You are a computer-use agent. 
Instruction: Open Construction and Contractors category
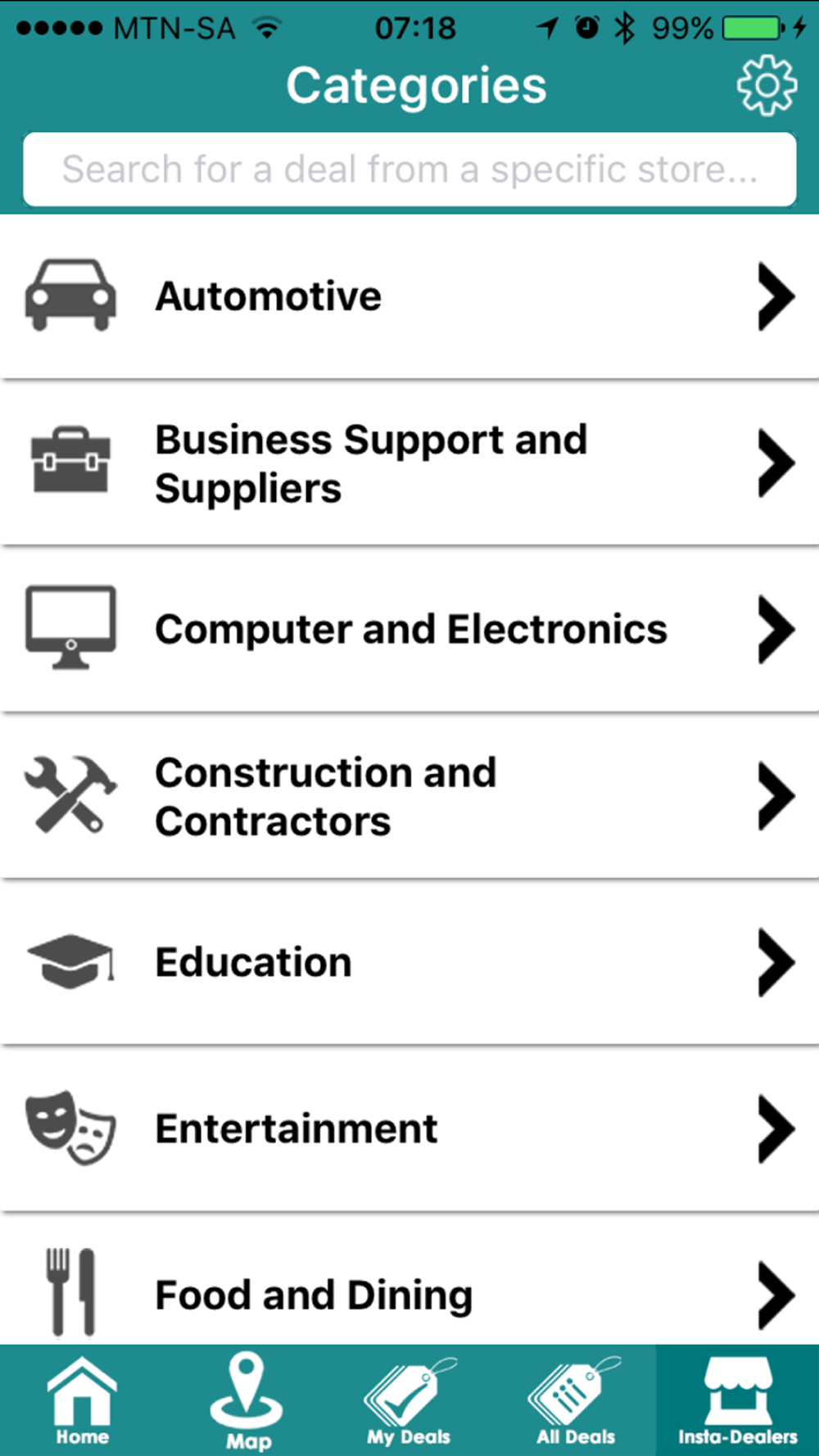tap(409, 797)
